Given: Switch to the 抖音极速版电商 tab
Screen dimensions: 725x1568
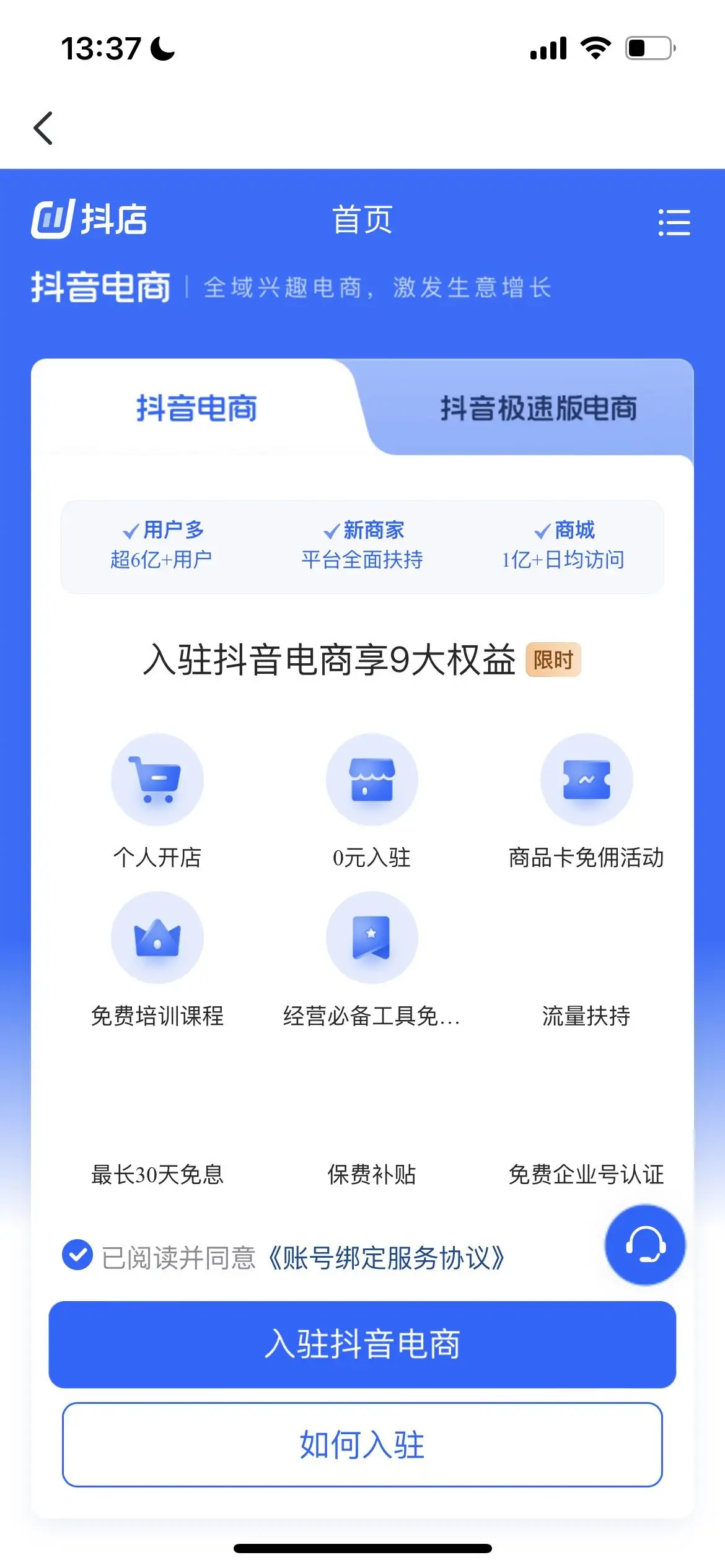Looking at the screenshot, I should click(x=540, y=409).
